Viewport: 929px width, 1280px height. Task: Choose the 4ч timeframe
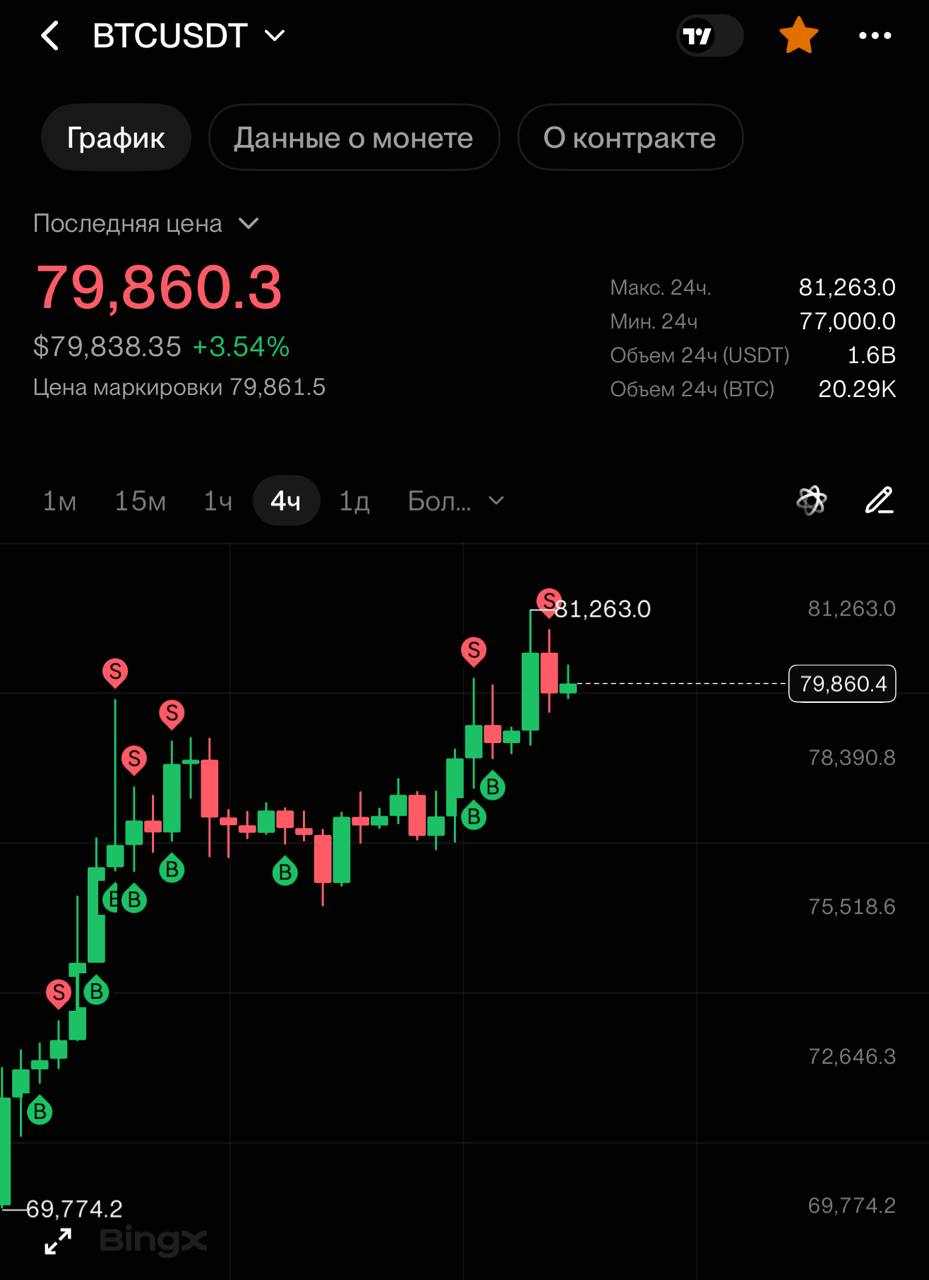(x=286, y=501)
